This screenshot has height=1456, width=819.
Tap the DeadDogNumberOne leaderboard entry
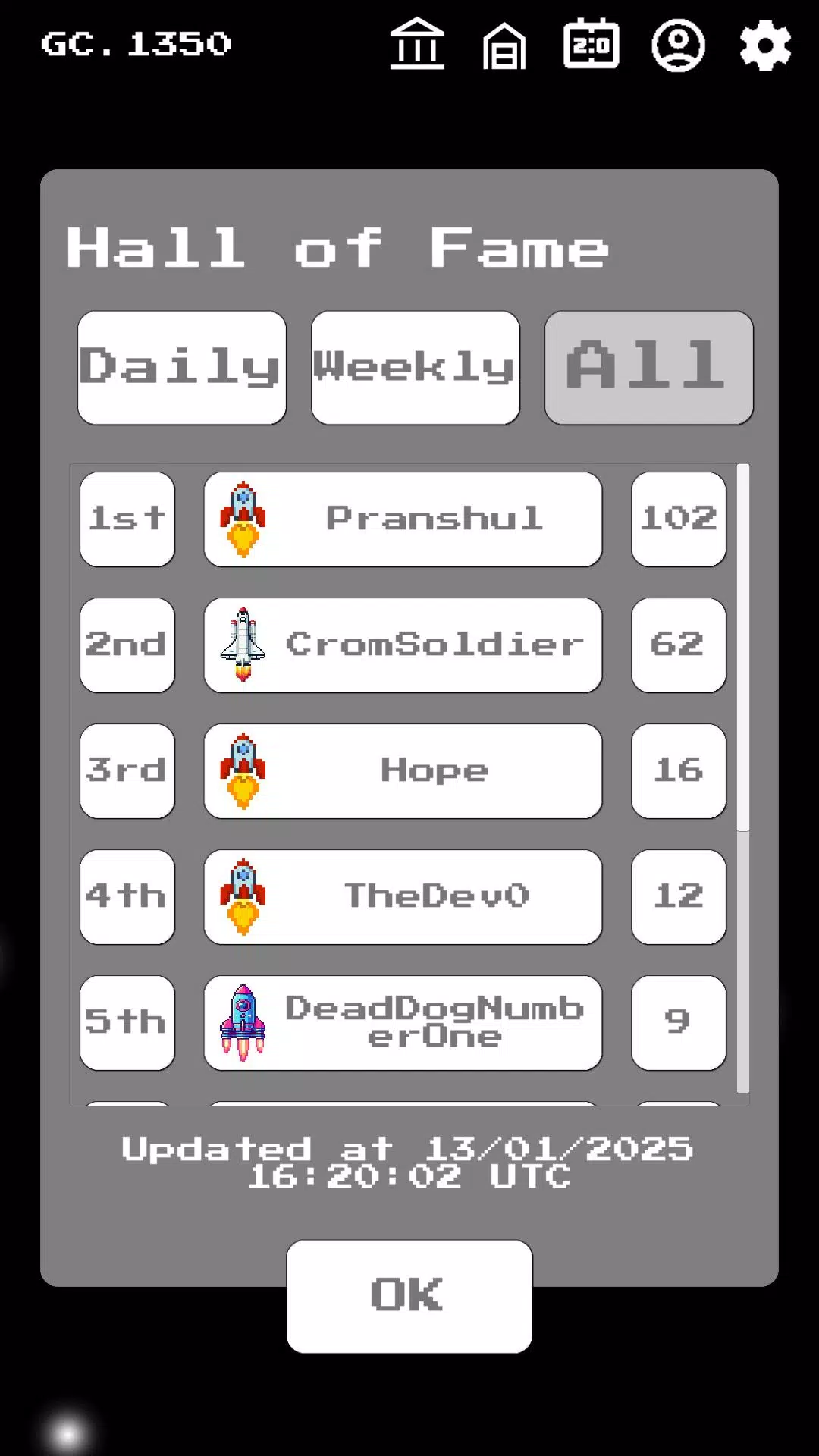pyautogui.click(x=403, y=1023)
